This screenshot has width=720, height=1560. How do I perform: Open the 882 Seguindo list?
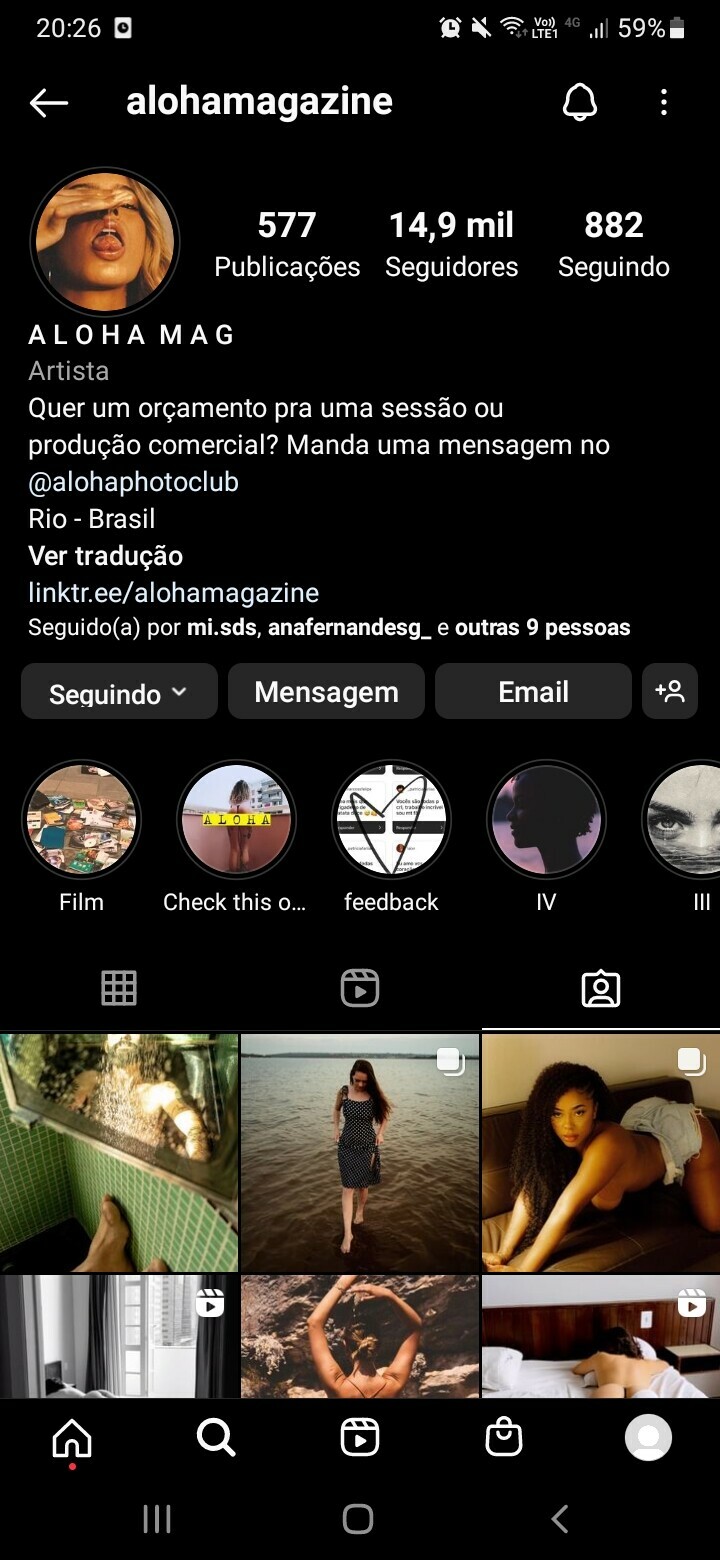(613, 243)
